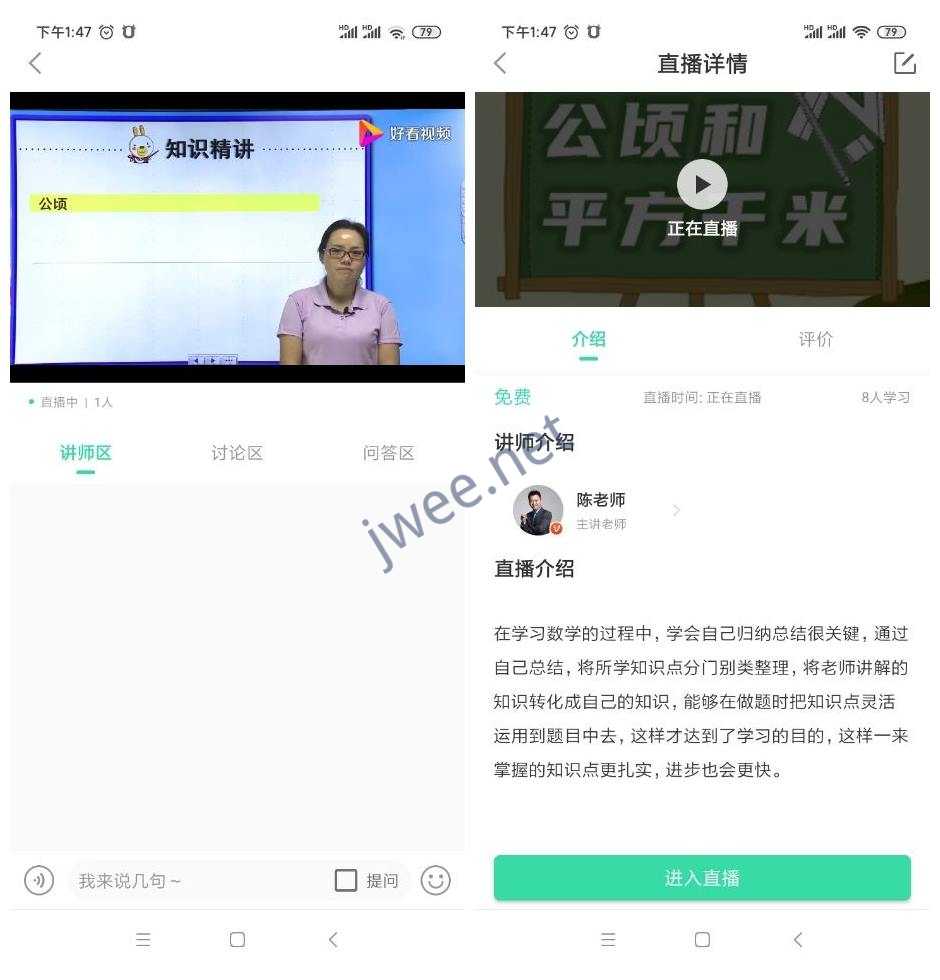Viewport: 940px width, 980px height.
Task: Tap the edit icon beside 直播详情
Action: [x=904, y=63]
